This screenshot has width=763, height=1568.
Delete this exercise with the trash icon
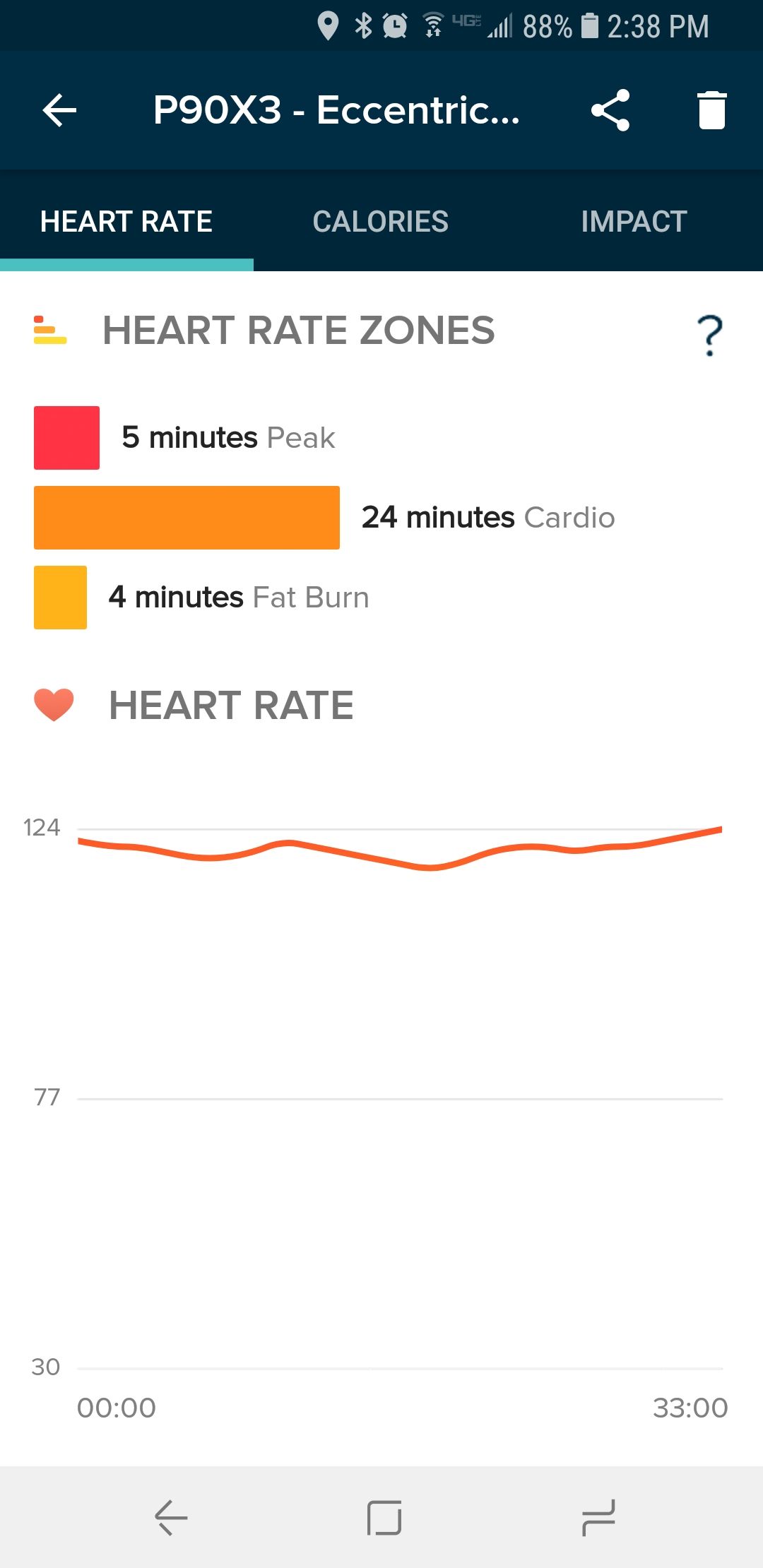(x=712, y=110)
